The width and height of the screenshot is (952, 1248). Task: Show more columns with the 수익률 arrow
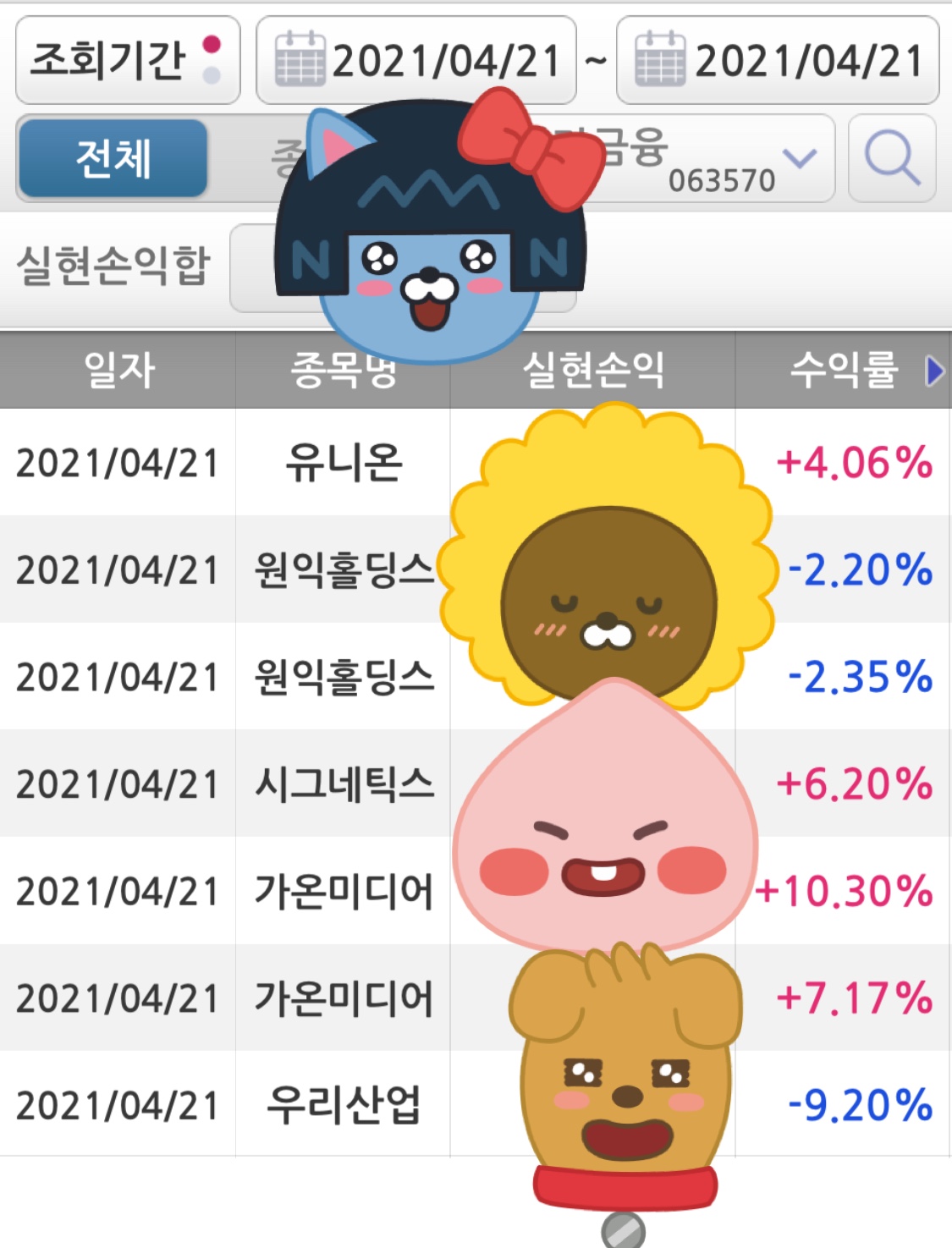[933, 371]
